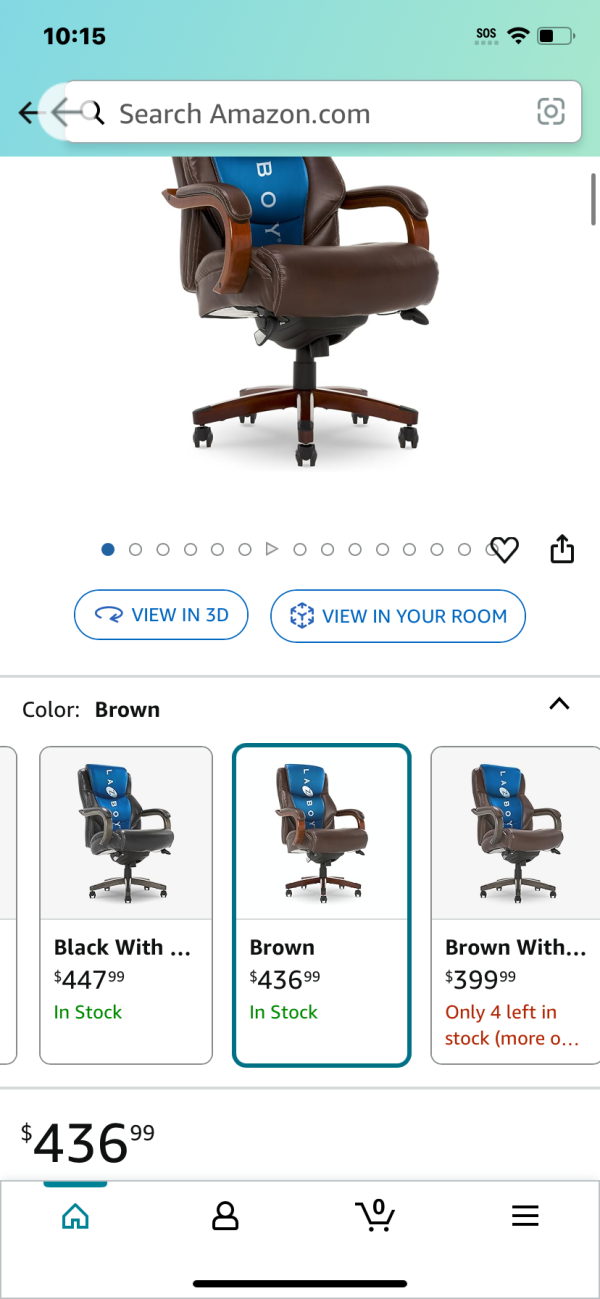
Task: Launch View in Your Room
Action: click(x=398, y=616)
